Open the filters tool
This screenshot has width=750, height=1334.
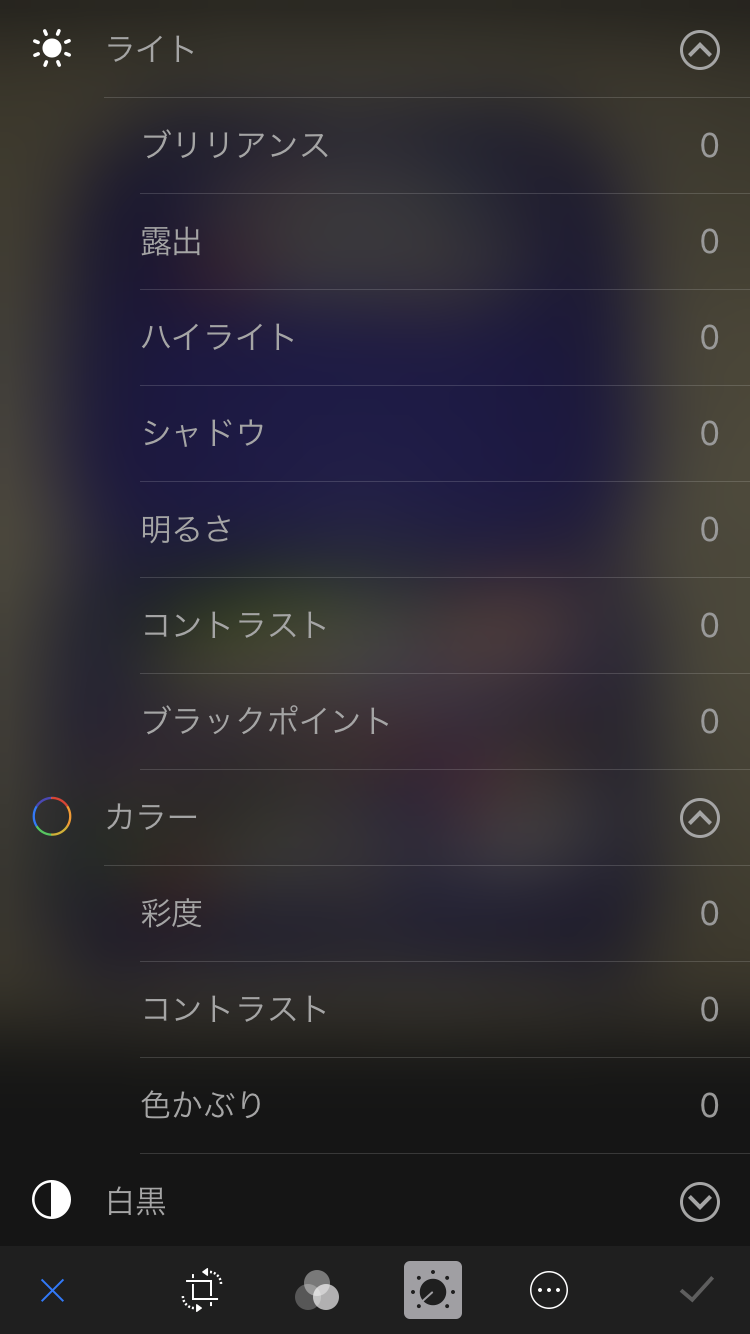[317, 1290]
